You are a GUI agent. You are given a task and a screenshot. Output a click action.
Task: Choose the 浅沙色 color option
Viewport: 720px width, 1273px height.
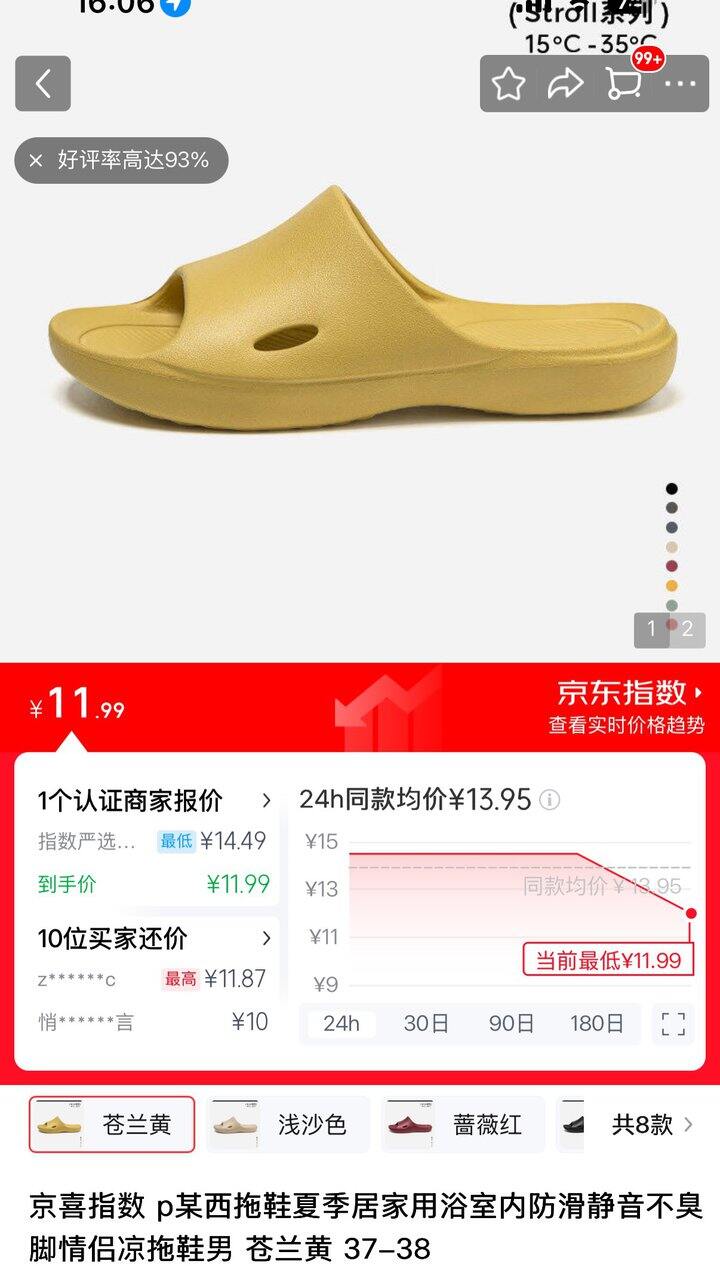[x=288, y=1124]
